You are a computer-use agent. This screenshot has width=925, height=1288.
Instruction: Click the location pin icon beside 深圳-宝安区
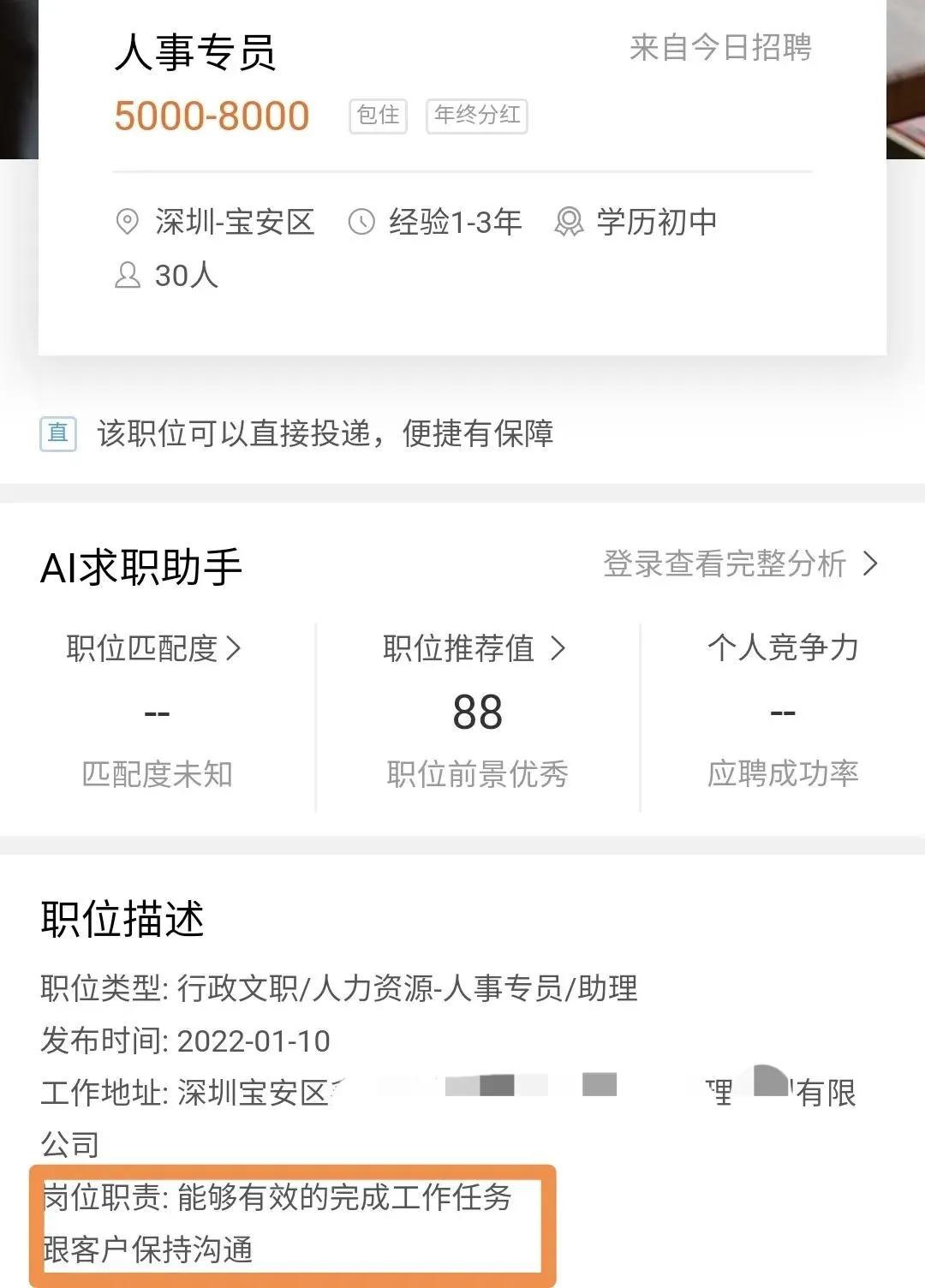click(127, 223)
